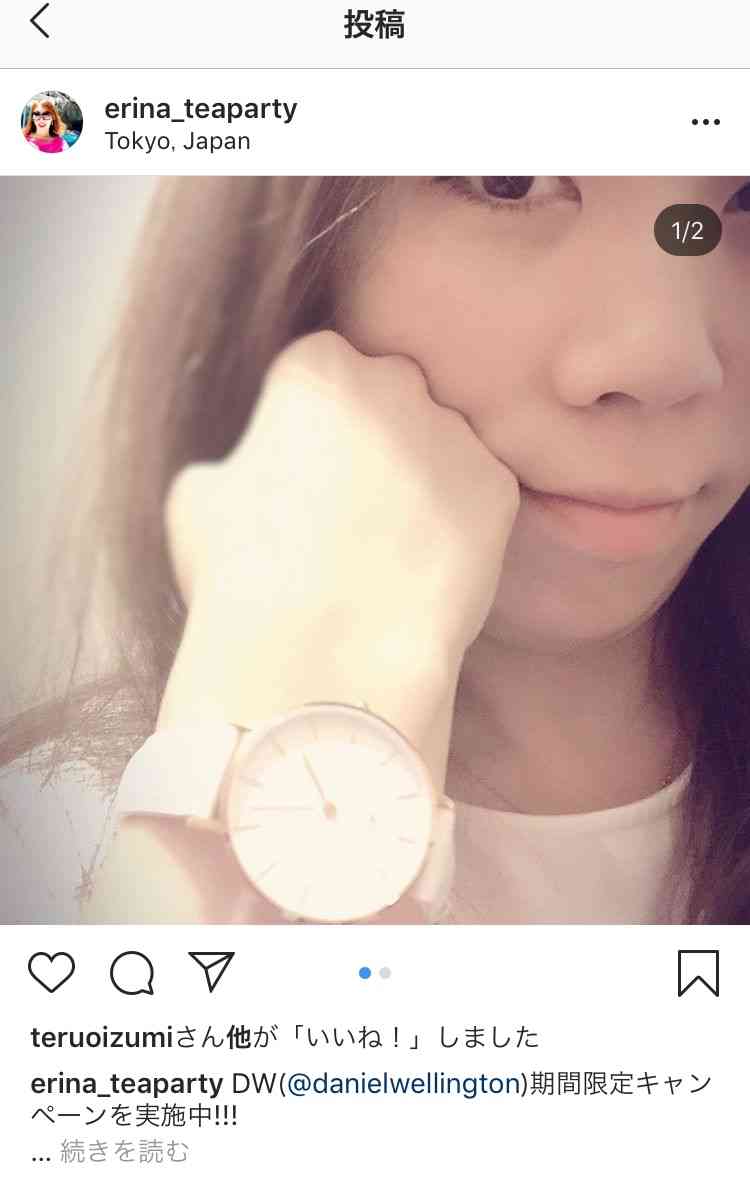The height and width of the screenshot is (1177, 750).
Task: View the list of others who liked
Action: [239, 1037]
